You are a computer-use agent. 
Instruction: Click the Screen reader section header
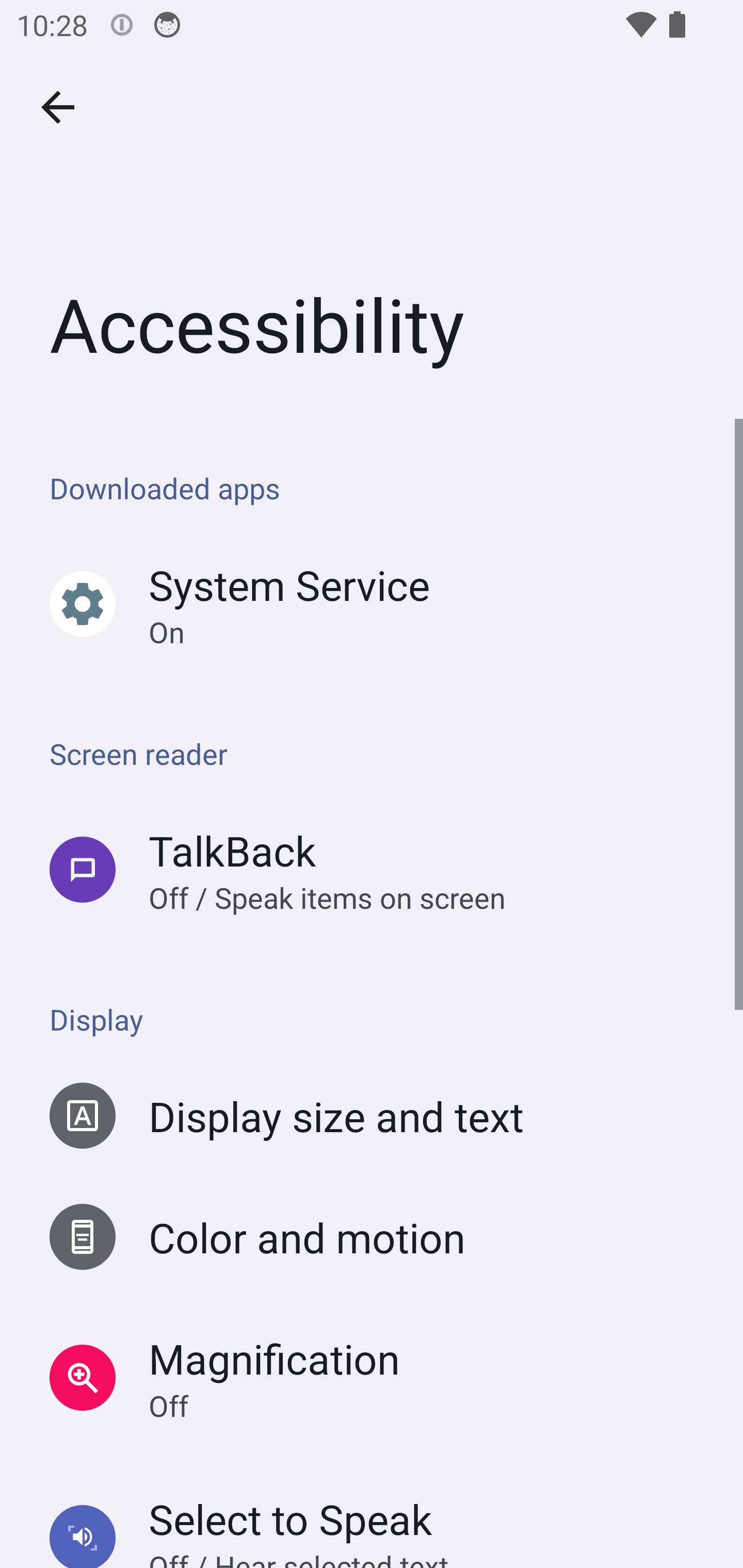pos(138,754)
